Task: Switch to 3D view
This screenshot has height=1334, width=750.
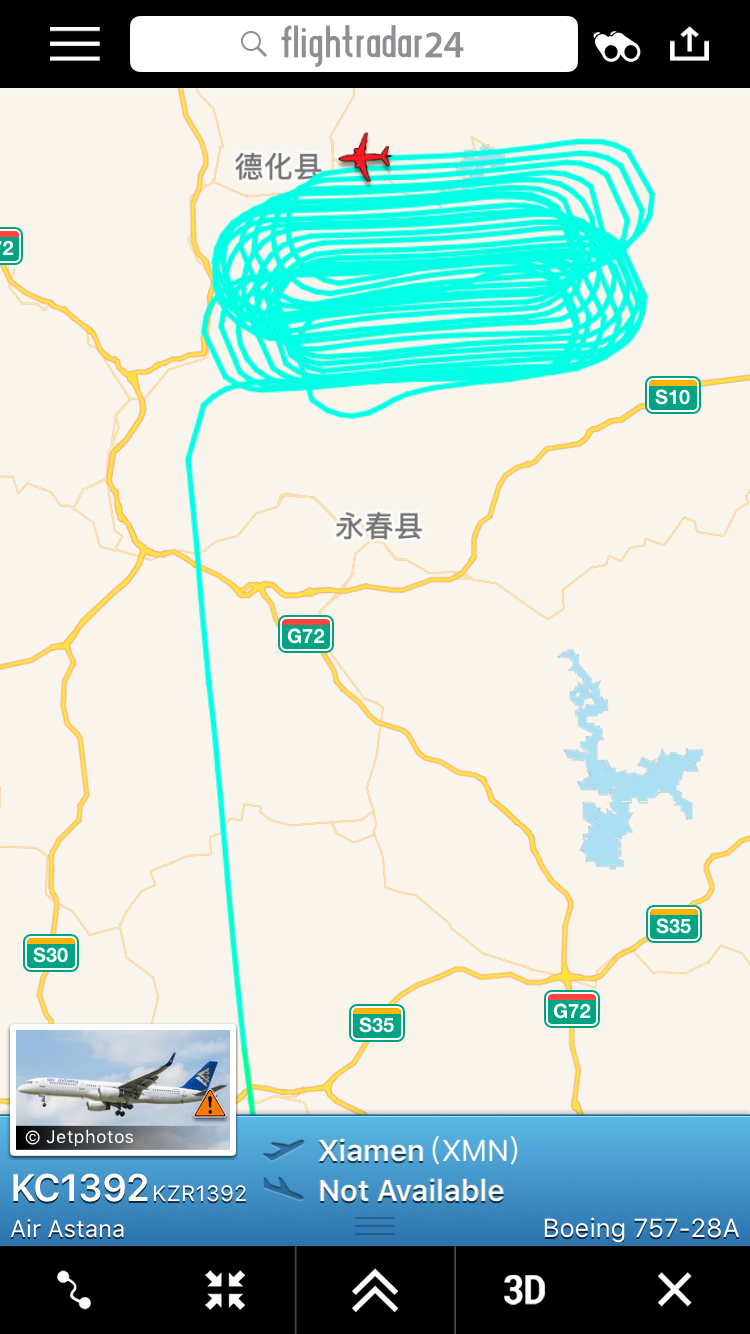Action: click(524, 1290)
